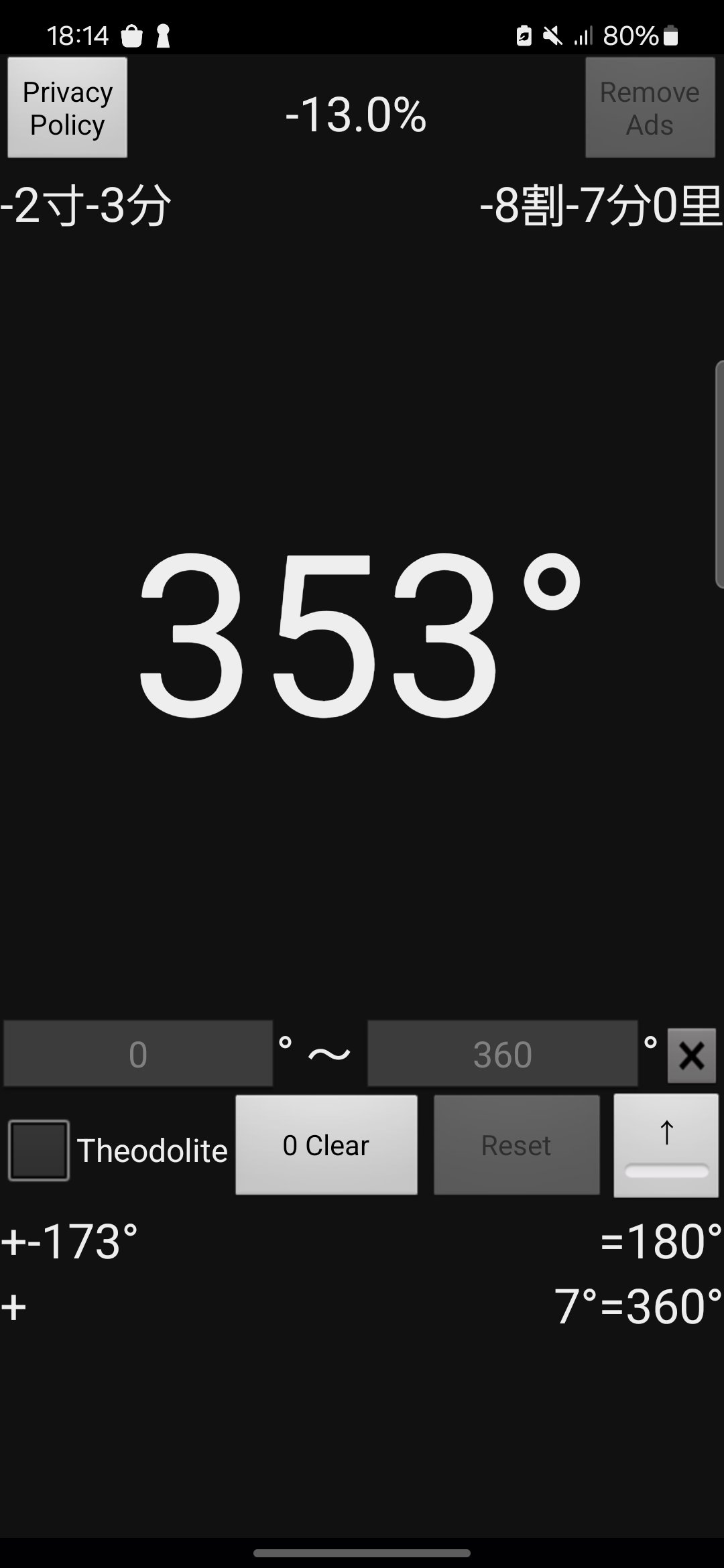Image resolution: width=724 pixels, height=1568 pixels.
Task: Edit the maximum angle field showing 360
Action: [x=502, y=1054]
